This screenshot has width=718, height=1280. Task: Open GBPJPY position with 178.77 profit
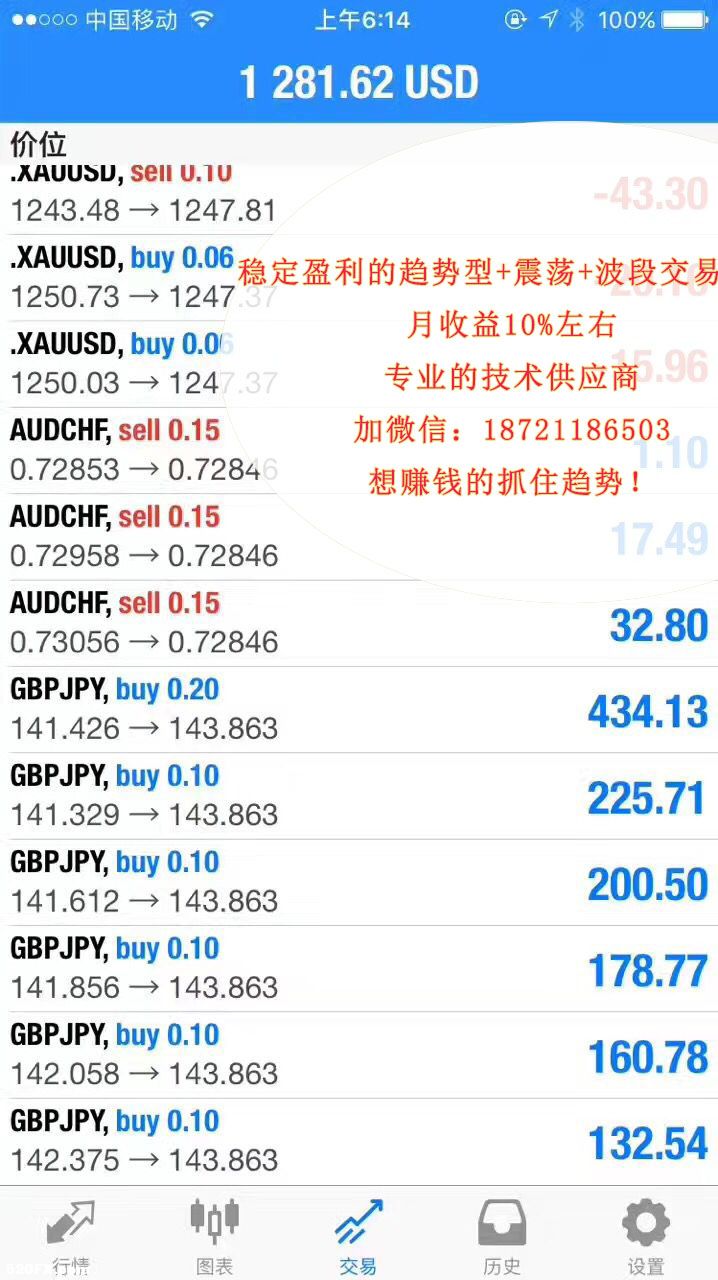click(359, 969)
